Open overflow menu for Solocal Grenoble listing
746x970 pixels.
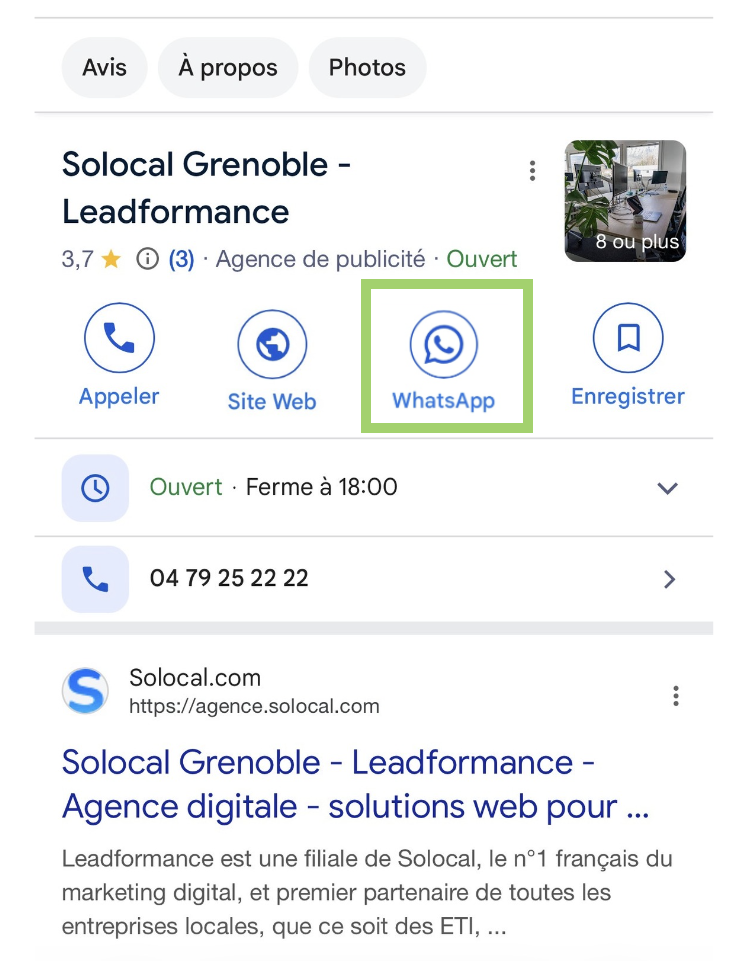pos(532,171)
